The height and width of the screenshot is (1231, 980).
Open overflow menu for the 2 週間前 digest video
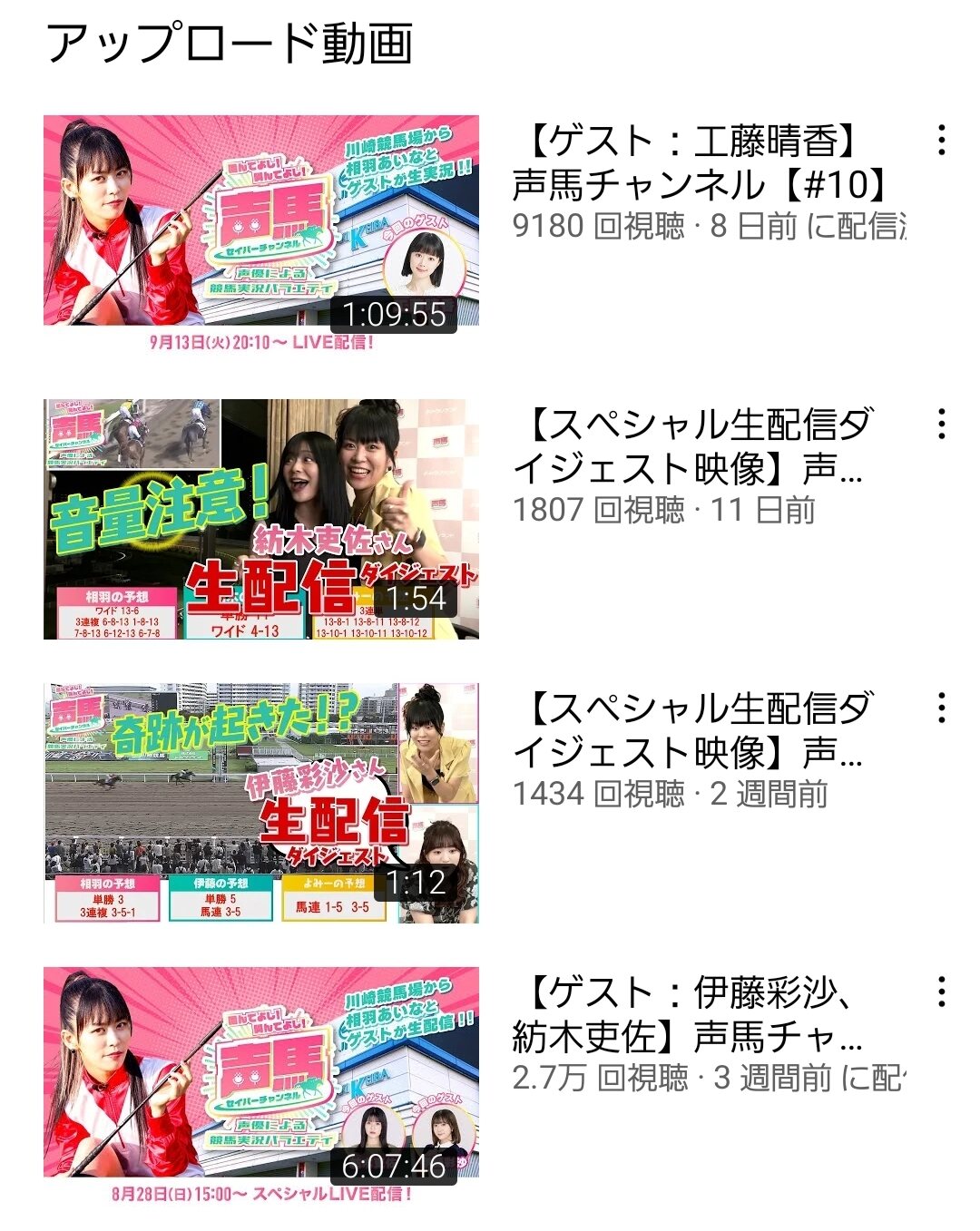(x=942, y=708)
